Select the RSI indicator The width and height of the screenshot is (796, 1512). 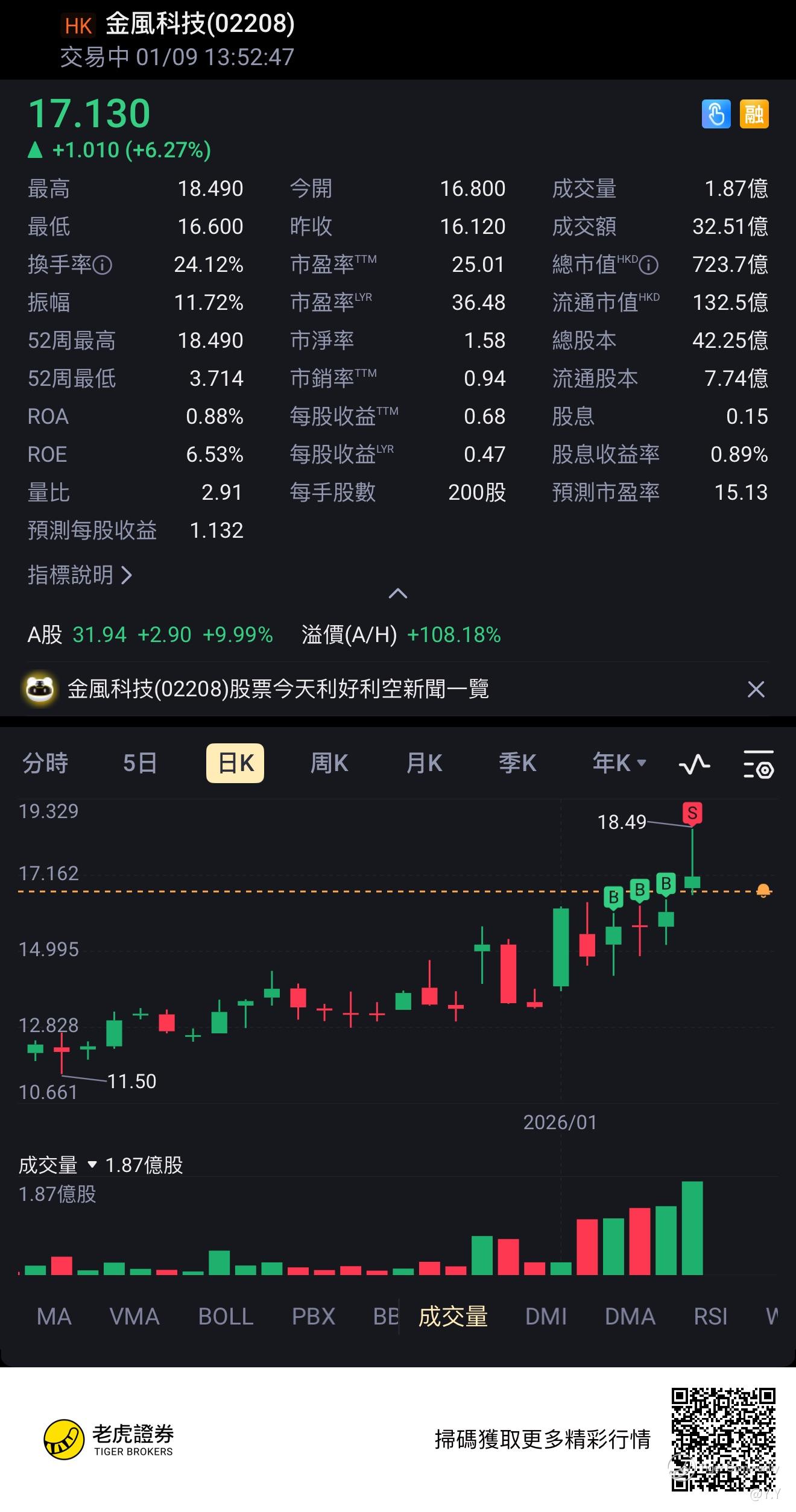pos(710,1317)
